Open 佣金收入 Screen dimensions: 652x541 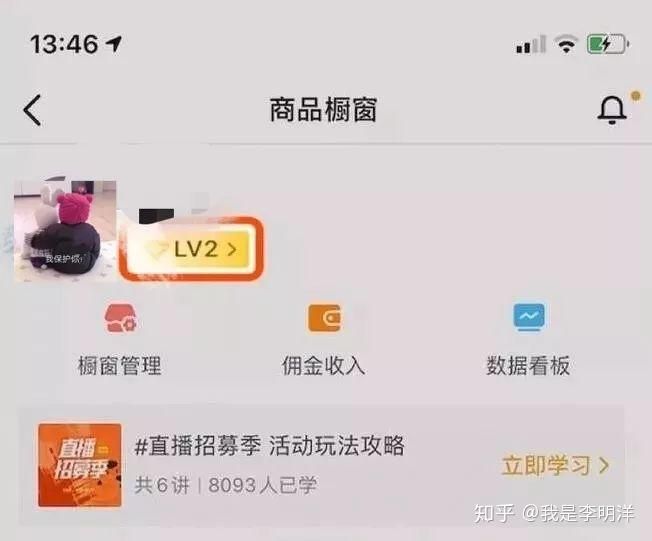(x=324, y=338)
